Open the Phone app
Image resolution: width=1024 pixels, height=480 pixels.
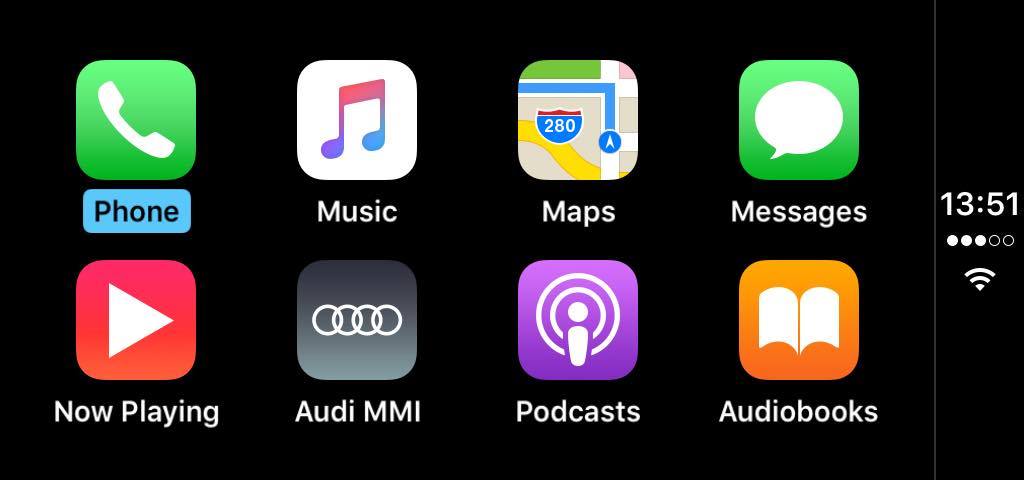pos(136,120)
